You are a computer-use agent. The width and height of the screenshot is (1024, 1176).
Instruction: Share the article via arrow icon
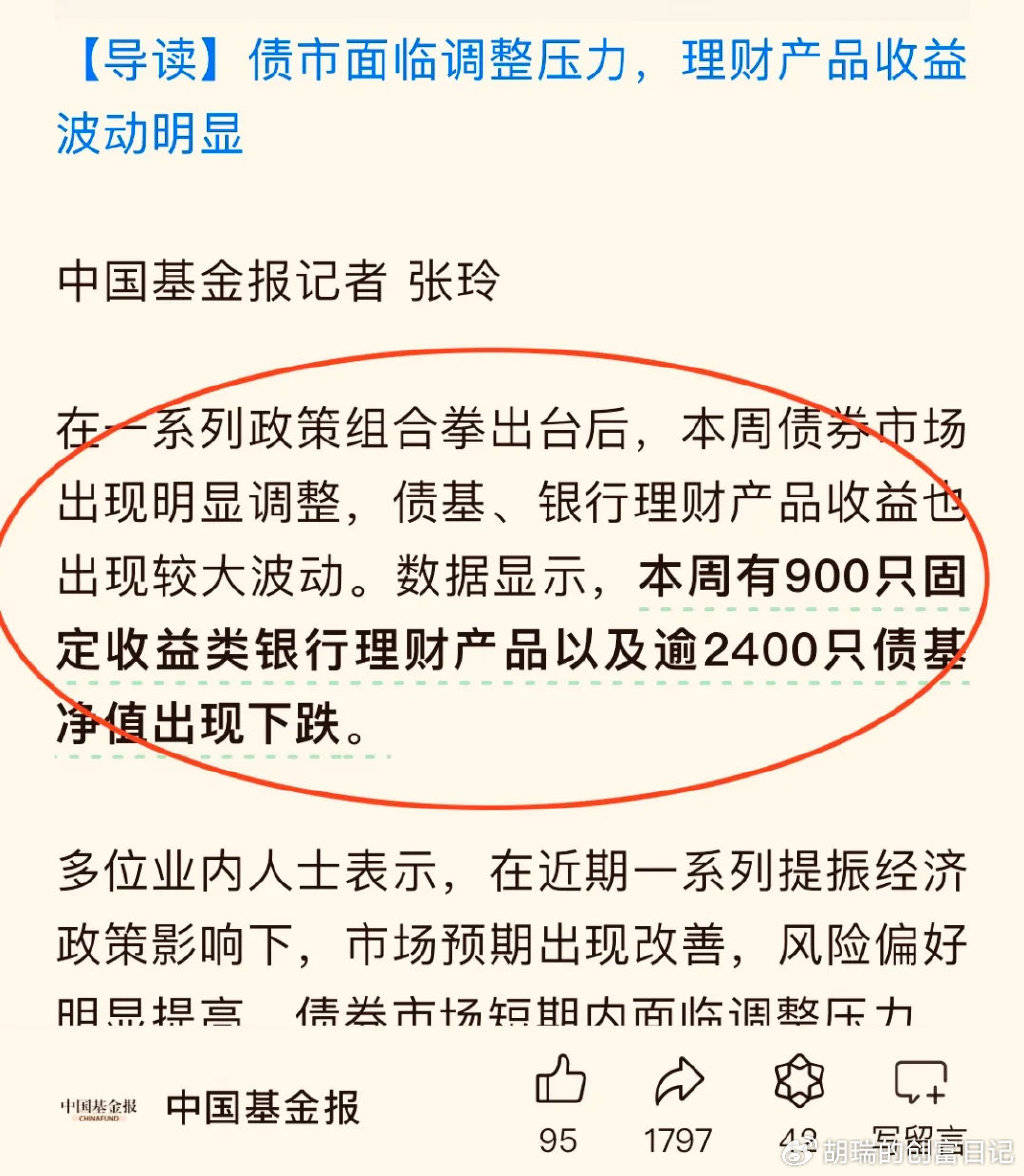coord(679,1082)
